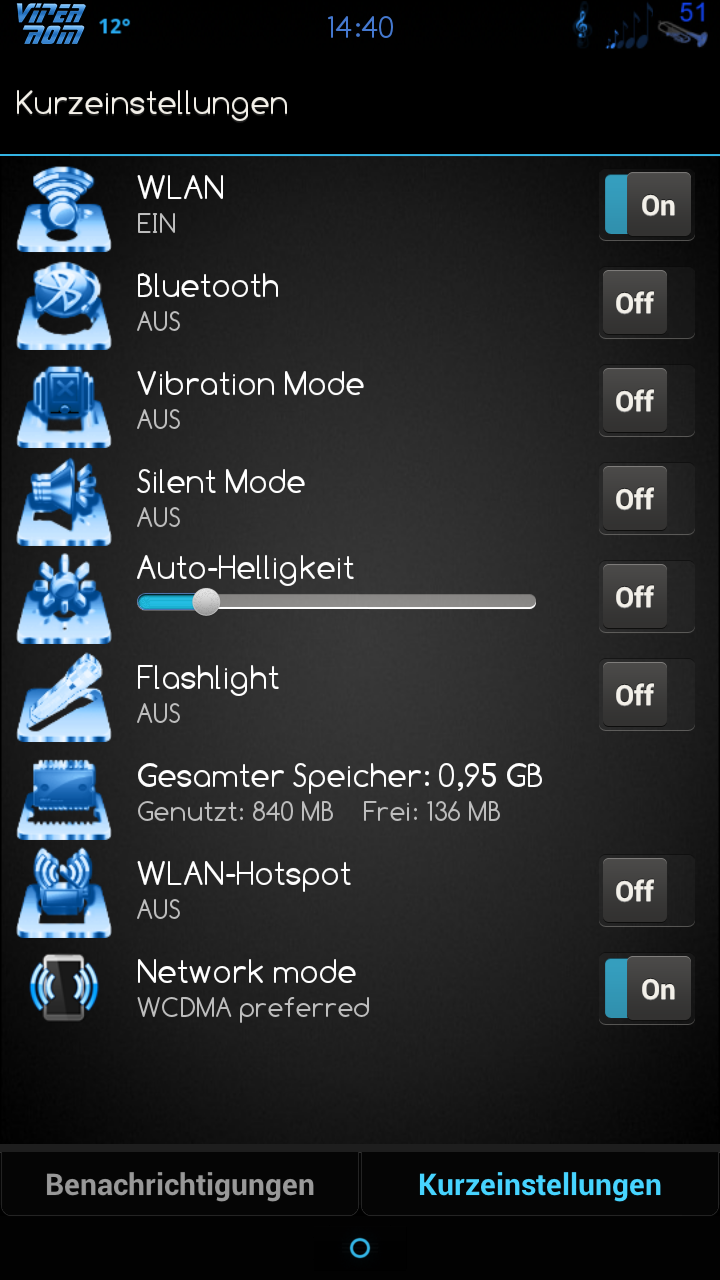Open Bluetooth settings row
This screenshot has height=1280, width=720.
tap(300, 303)
